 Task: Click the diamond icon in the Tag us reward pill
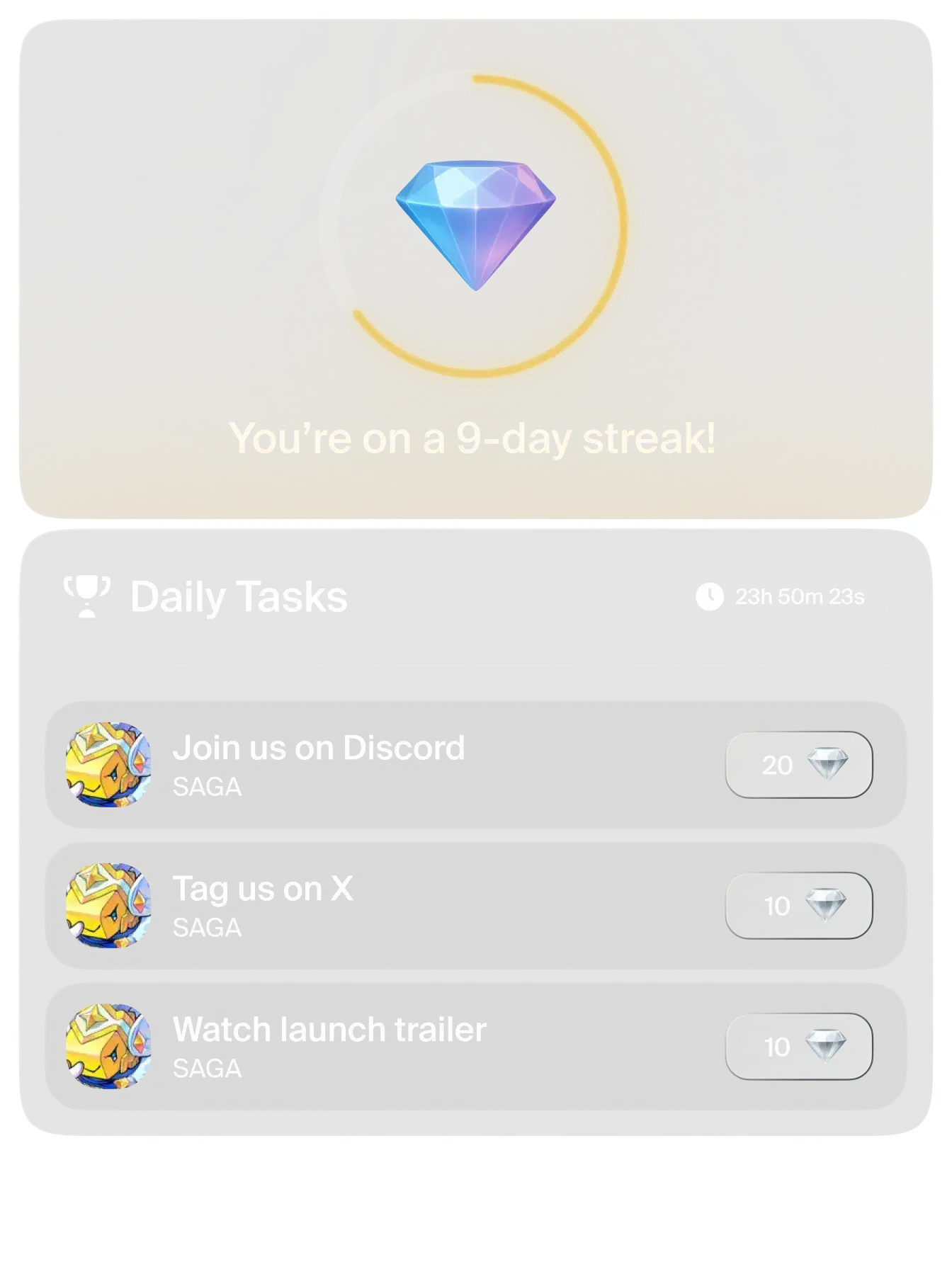pos(825,905)
